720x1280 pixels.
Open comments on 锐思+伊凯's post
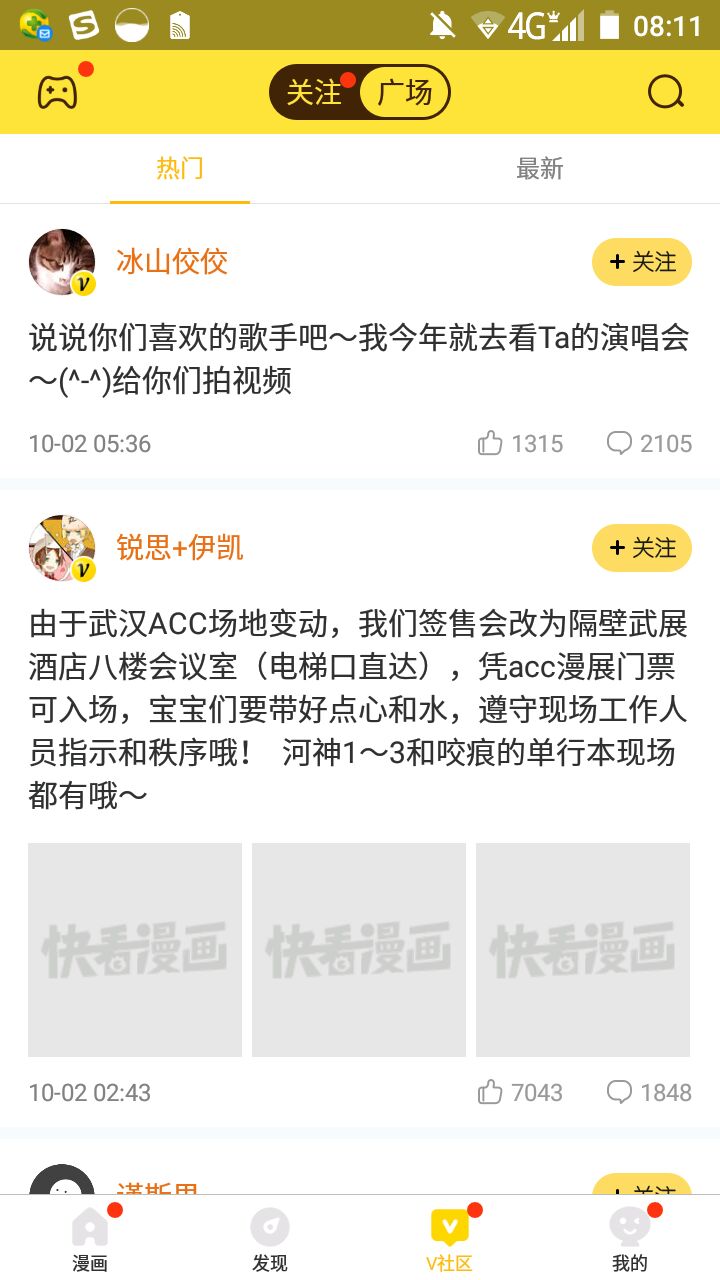point(620,1092)
